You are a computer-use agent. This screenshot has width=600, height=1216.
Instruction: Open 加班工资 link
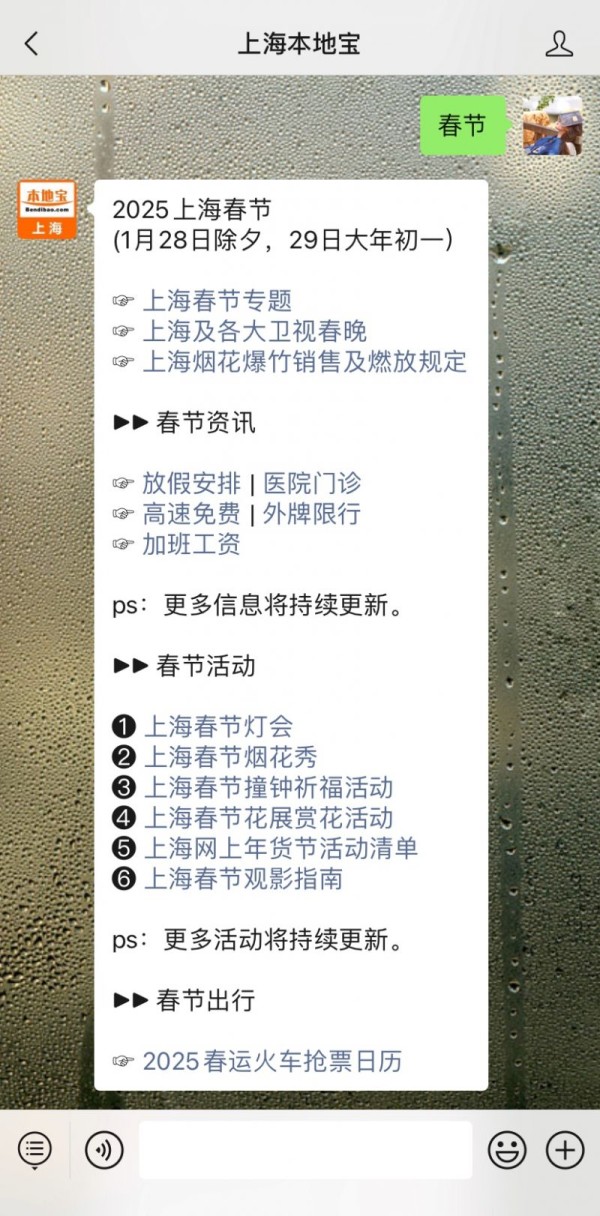click(191, 545)
